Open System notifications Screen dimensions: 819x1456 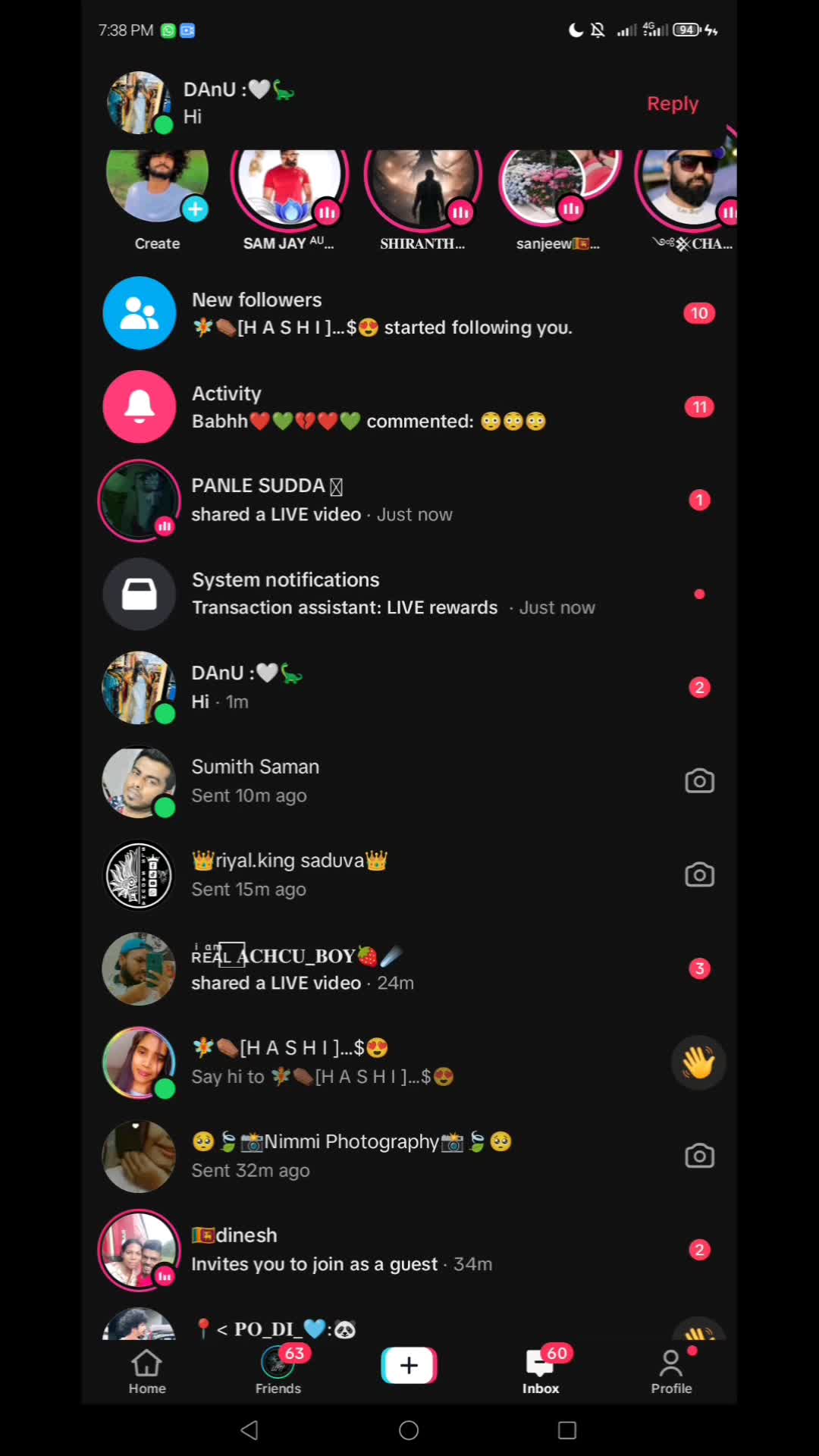pos(409,594)
